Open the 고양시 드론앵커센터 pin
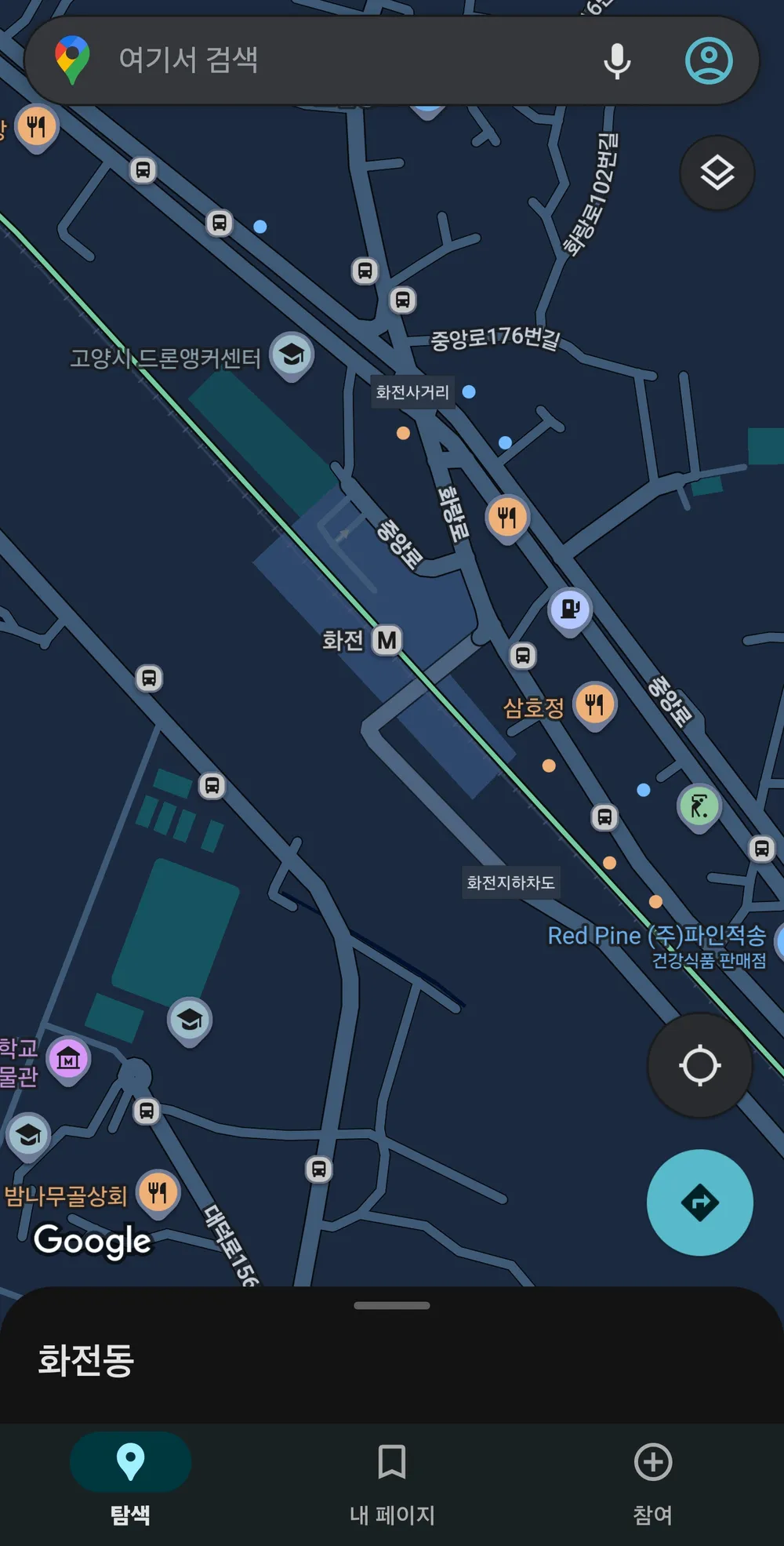 click(292, 355)
